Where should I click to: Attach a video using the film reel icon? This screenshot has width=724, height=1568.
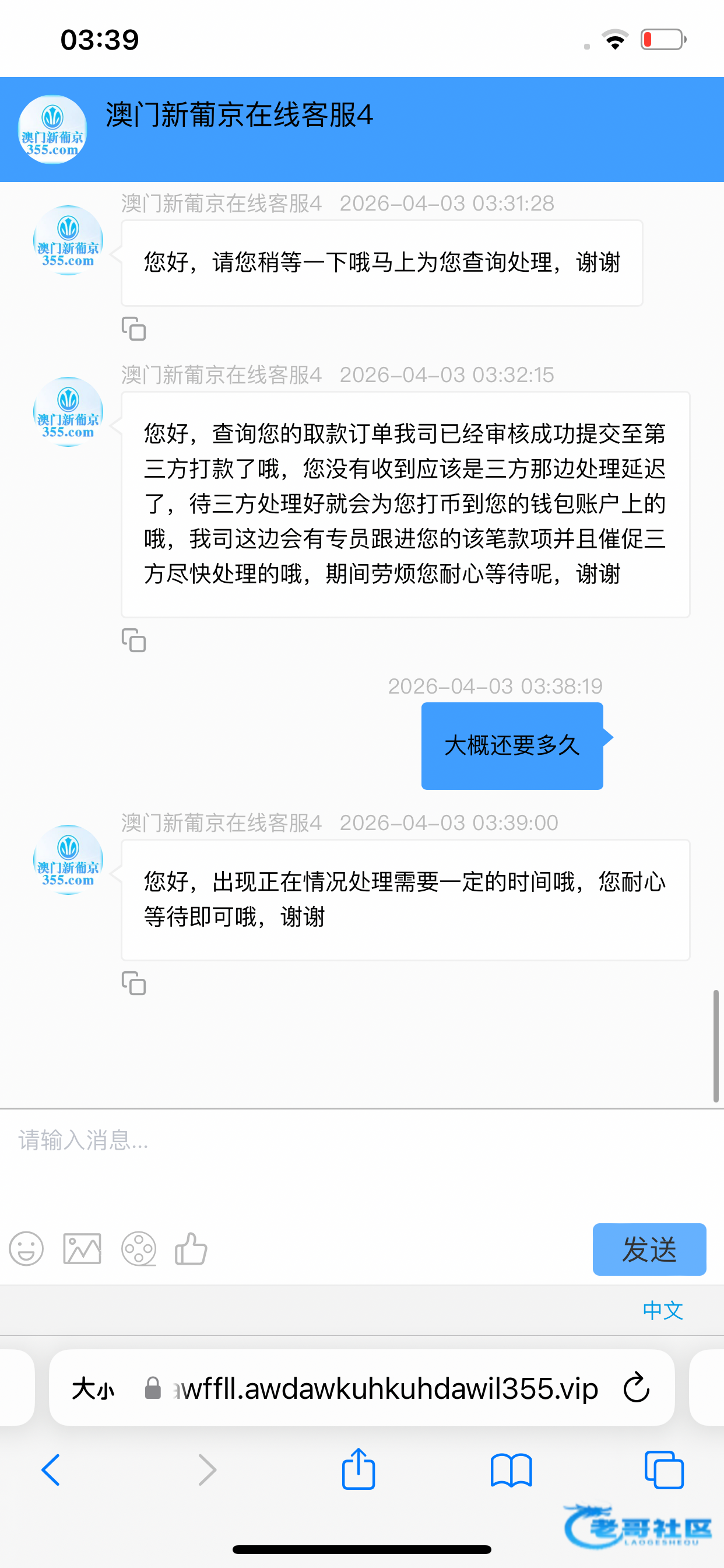point(139,1249)
